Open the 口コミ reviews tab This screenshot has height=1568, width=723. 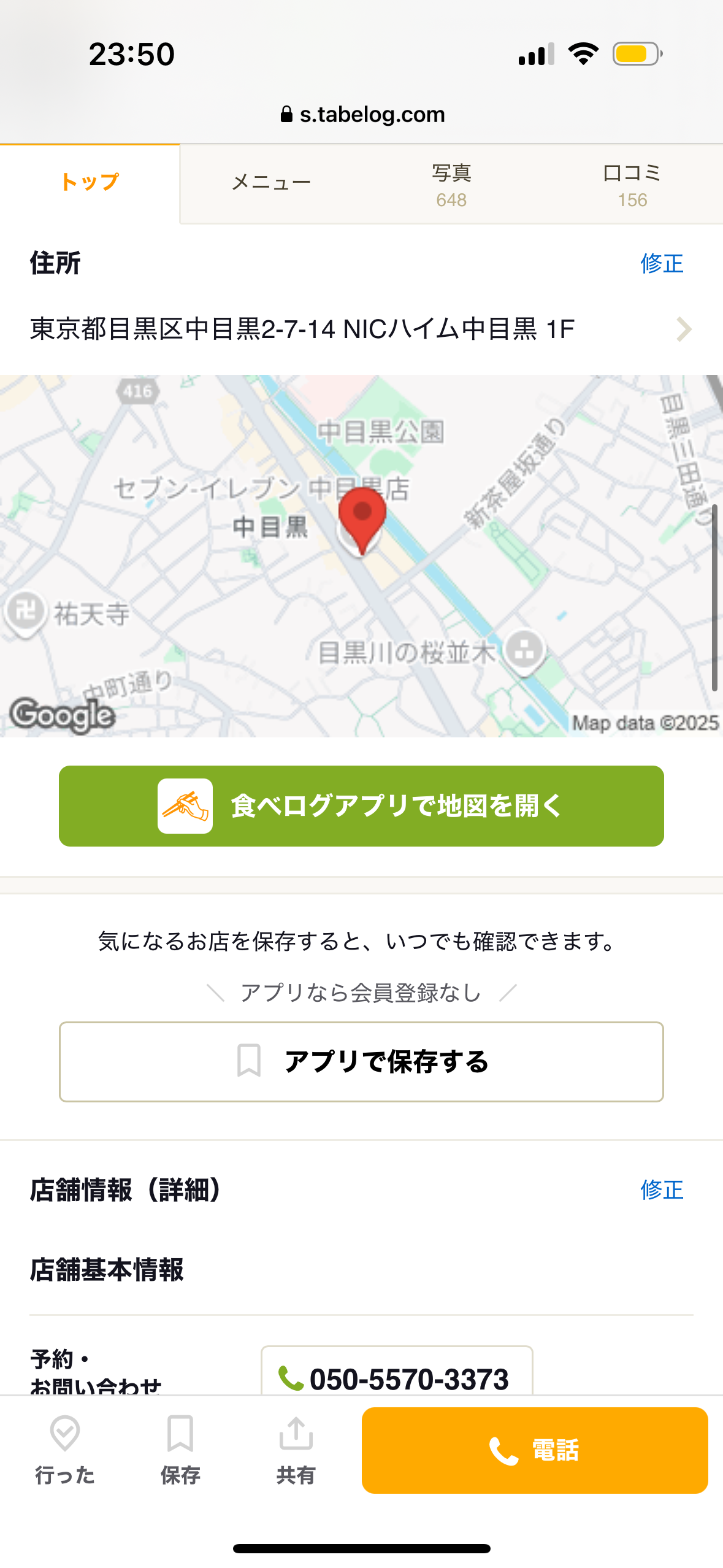point(632,185)
